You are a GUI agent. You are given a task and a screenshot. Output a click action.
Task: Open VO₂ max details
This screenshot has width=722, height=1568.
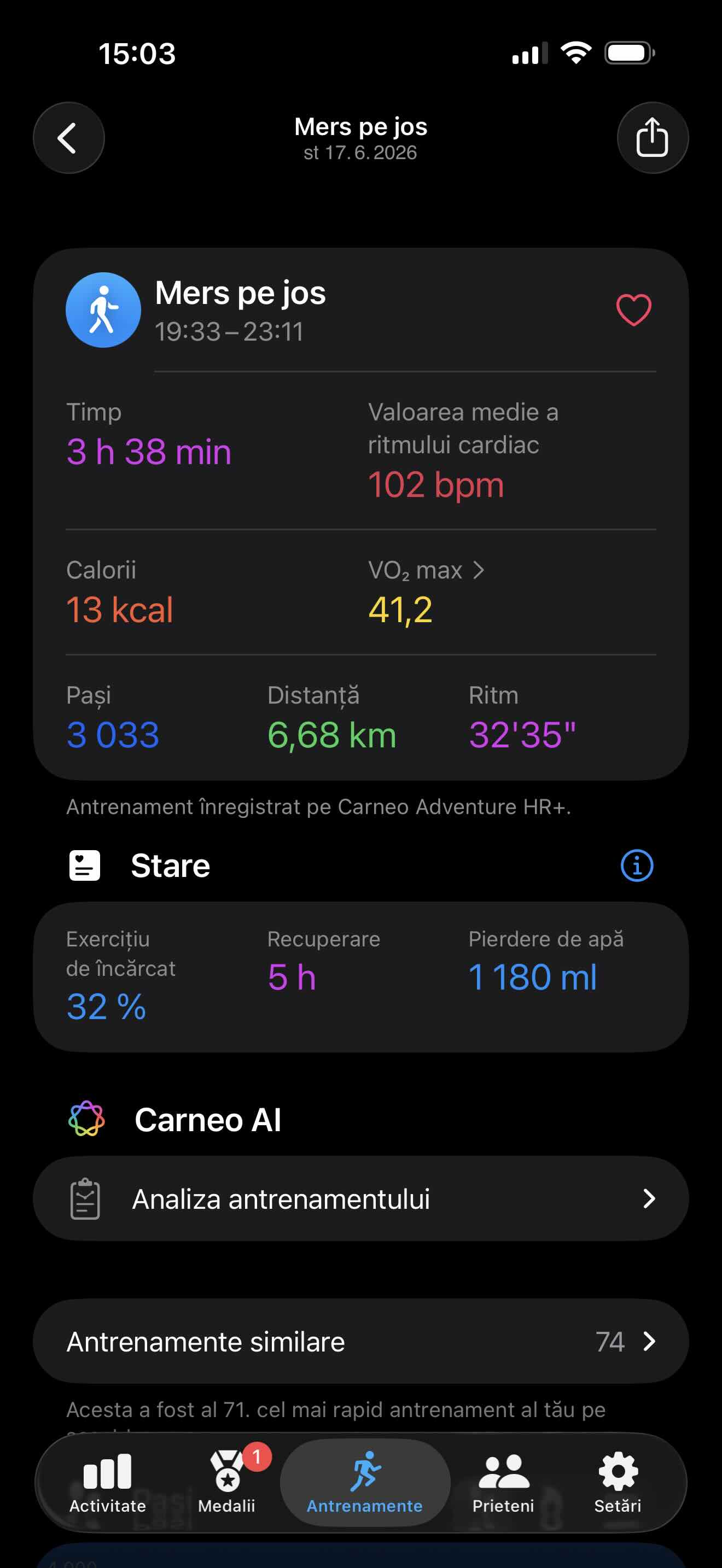point(427,570)
